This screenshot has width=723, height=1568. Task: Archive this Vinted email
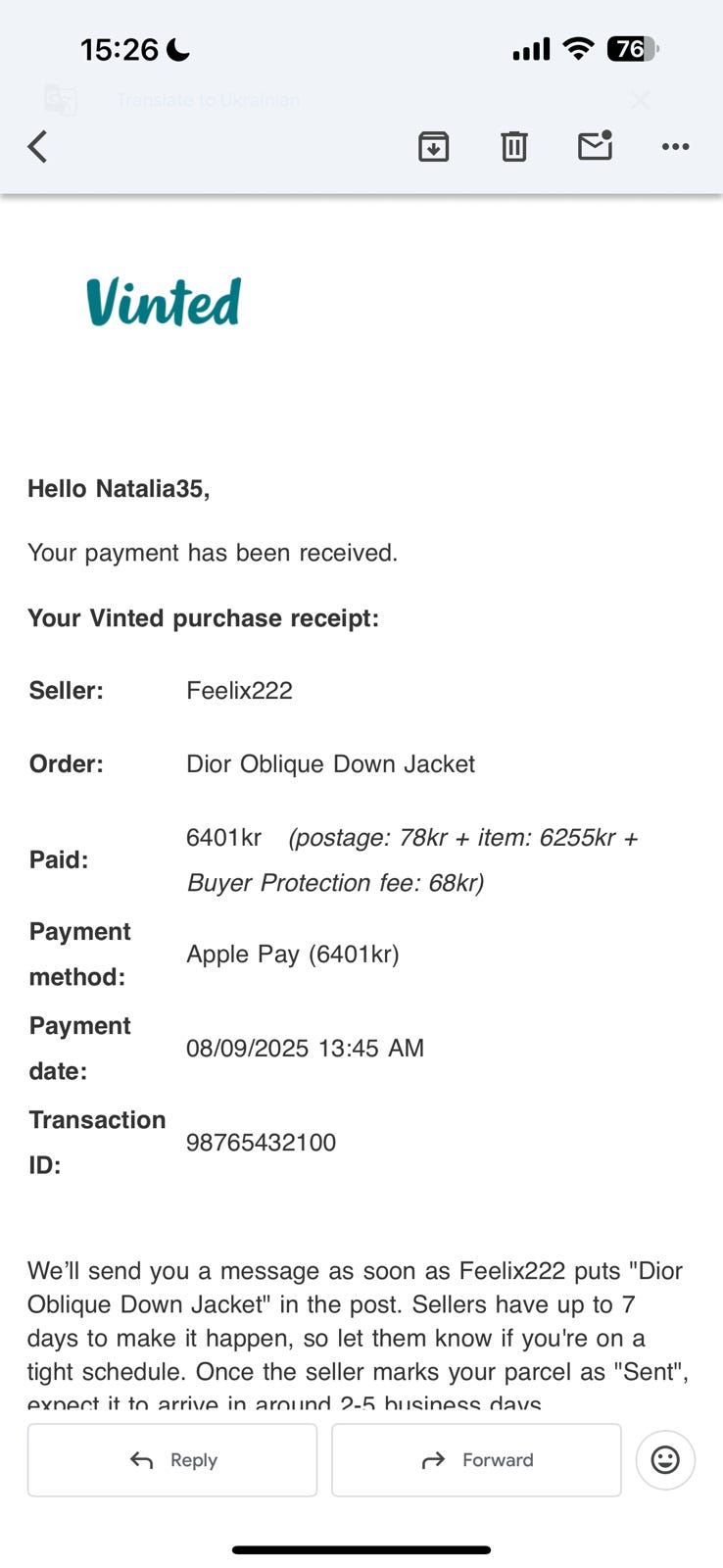point(433,147)
